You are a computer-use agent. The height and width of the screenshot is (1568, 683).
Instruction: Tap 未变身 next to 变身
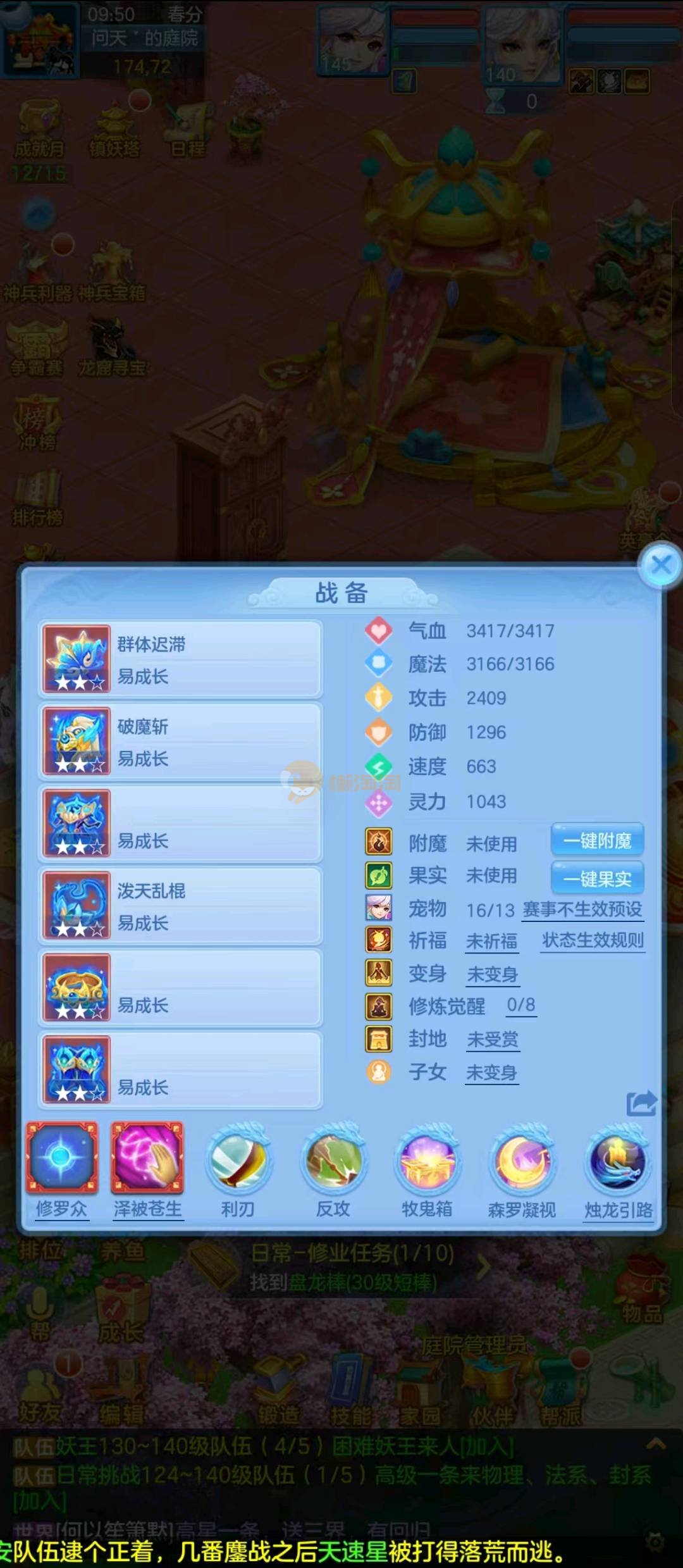click(492, 974)
